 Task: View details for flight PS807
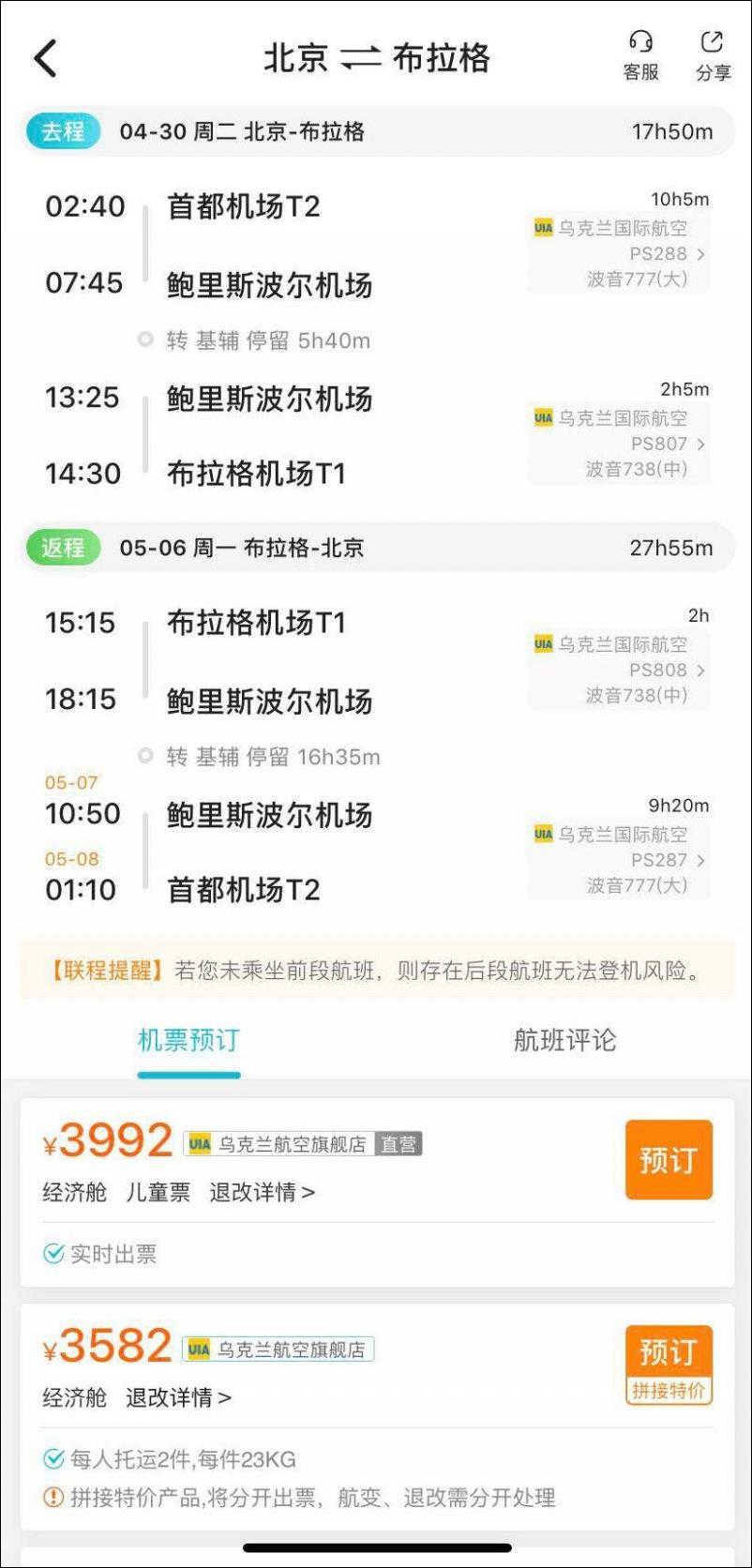click(x=619, y=444)
